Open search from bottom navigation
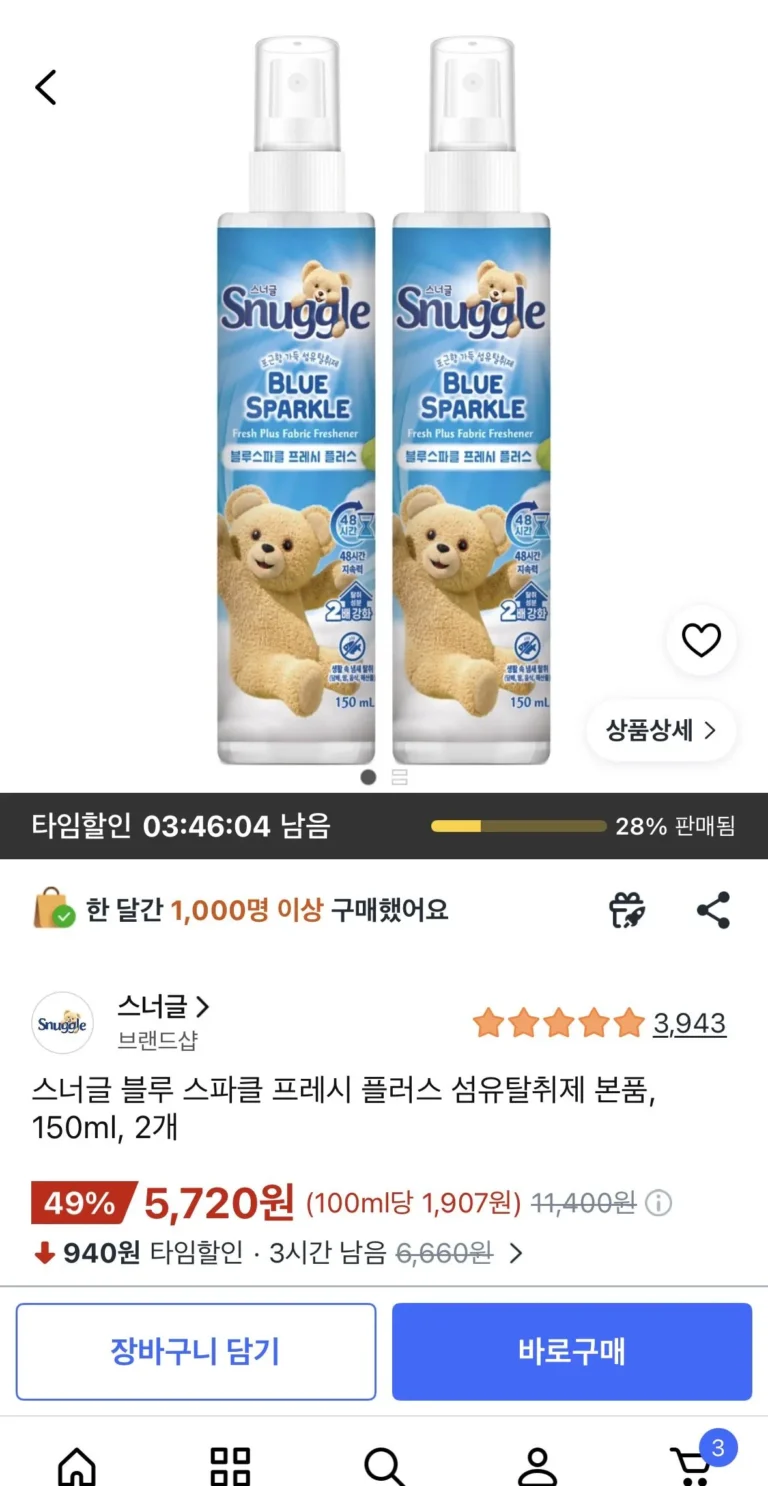Viewport: 768px width, 1486px height. 383,1466
